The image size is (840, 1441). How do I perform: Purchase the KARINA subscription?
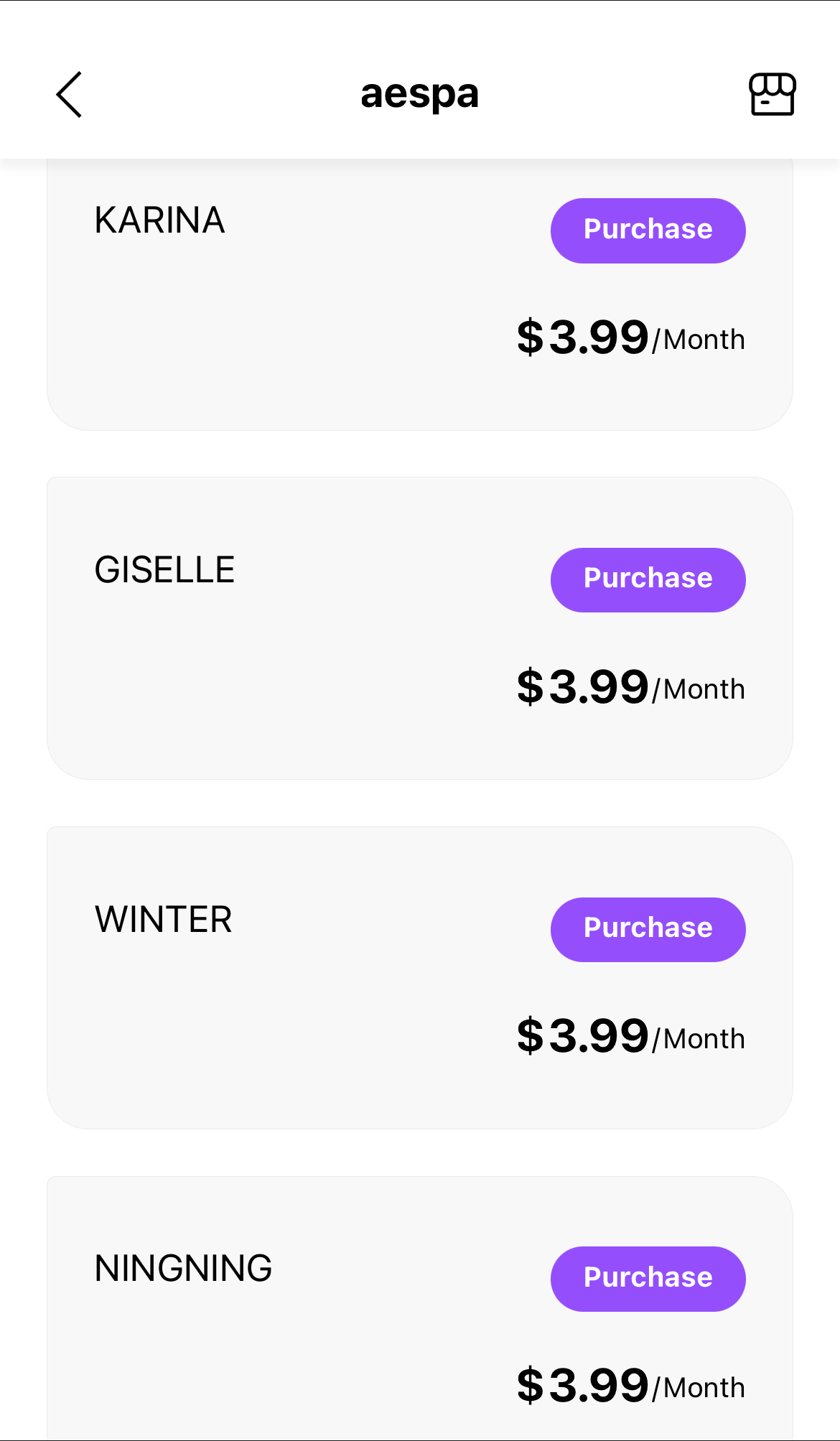click(648, 230)
